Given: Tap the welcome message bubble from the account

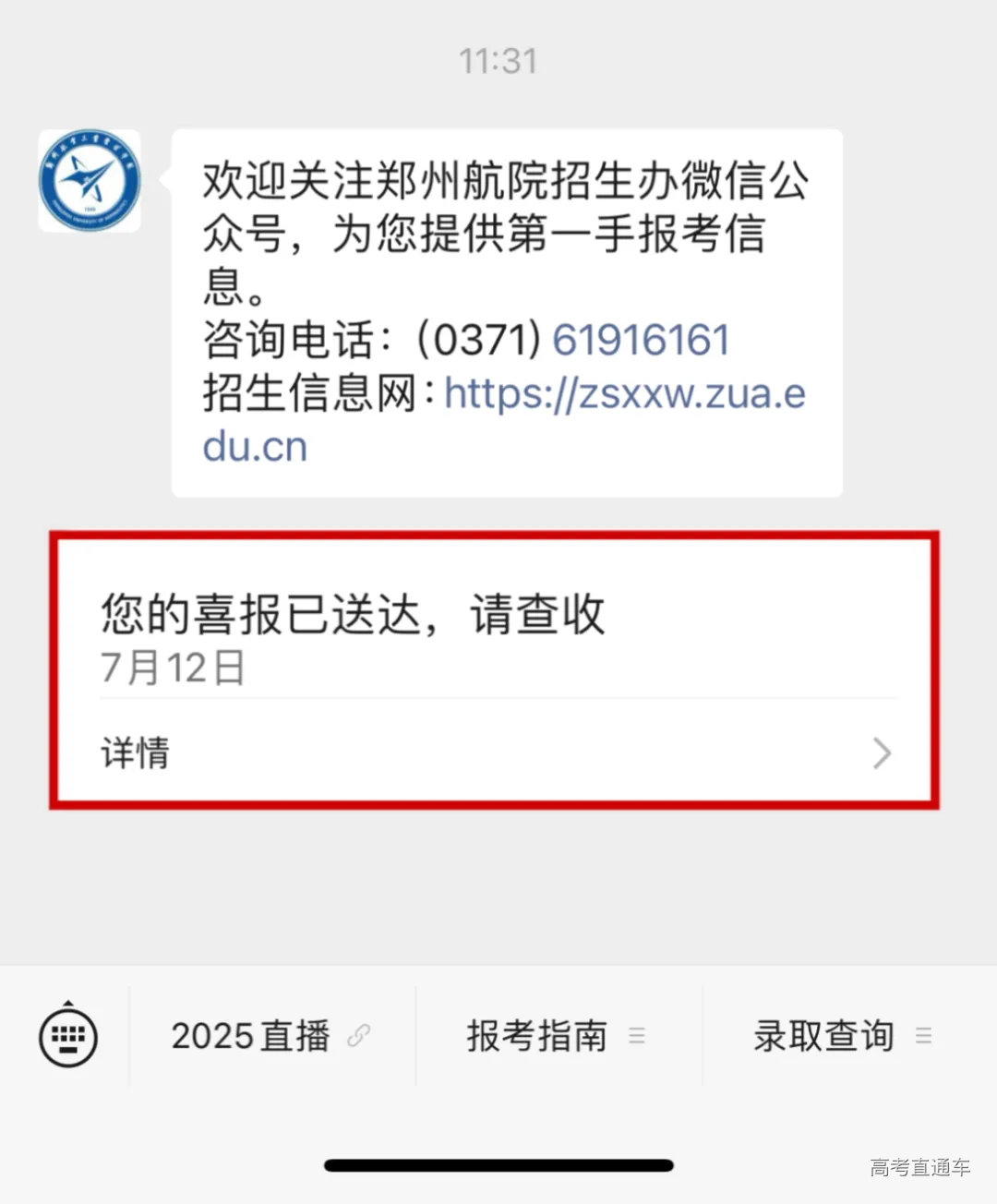Looking at the screenshot, I should point(506,305).
